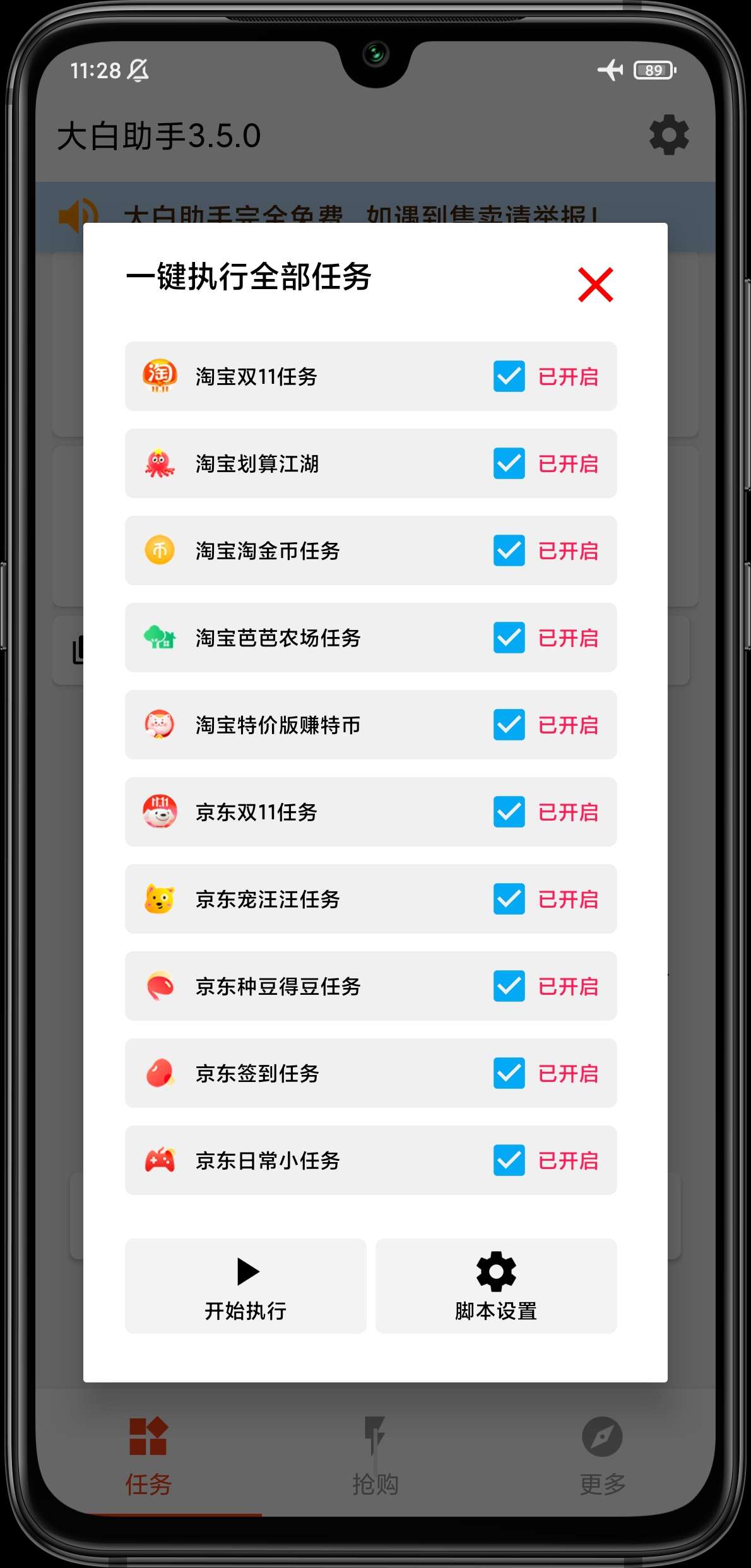
Task: Disable the 淘宝双11任务 checkbox
Action: coord(509,377)
